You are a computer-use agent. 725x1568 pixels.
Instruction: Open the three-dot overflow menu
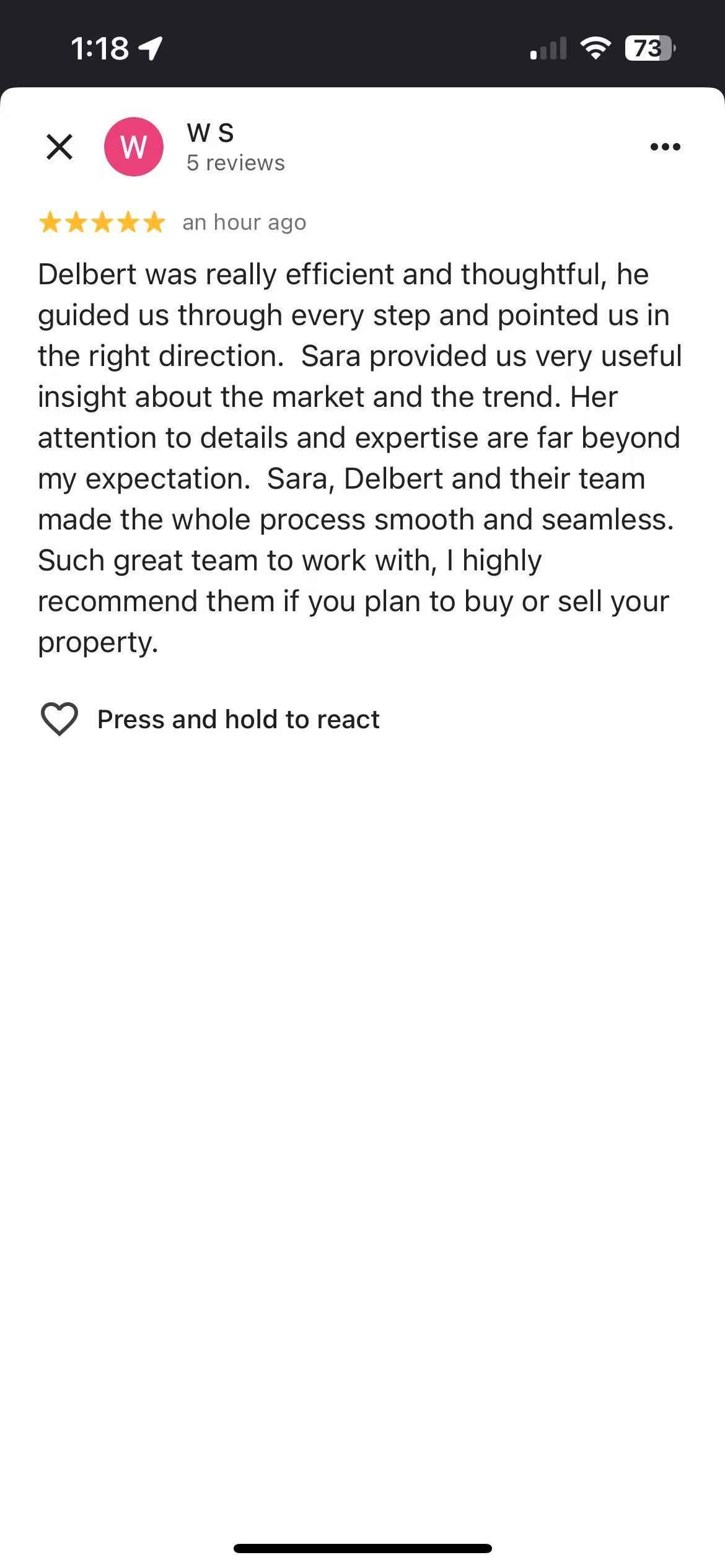[x=665, y=147]
